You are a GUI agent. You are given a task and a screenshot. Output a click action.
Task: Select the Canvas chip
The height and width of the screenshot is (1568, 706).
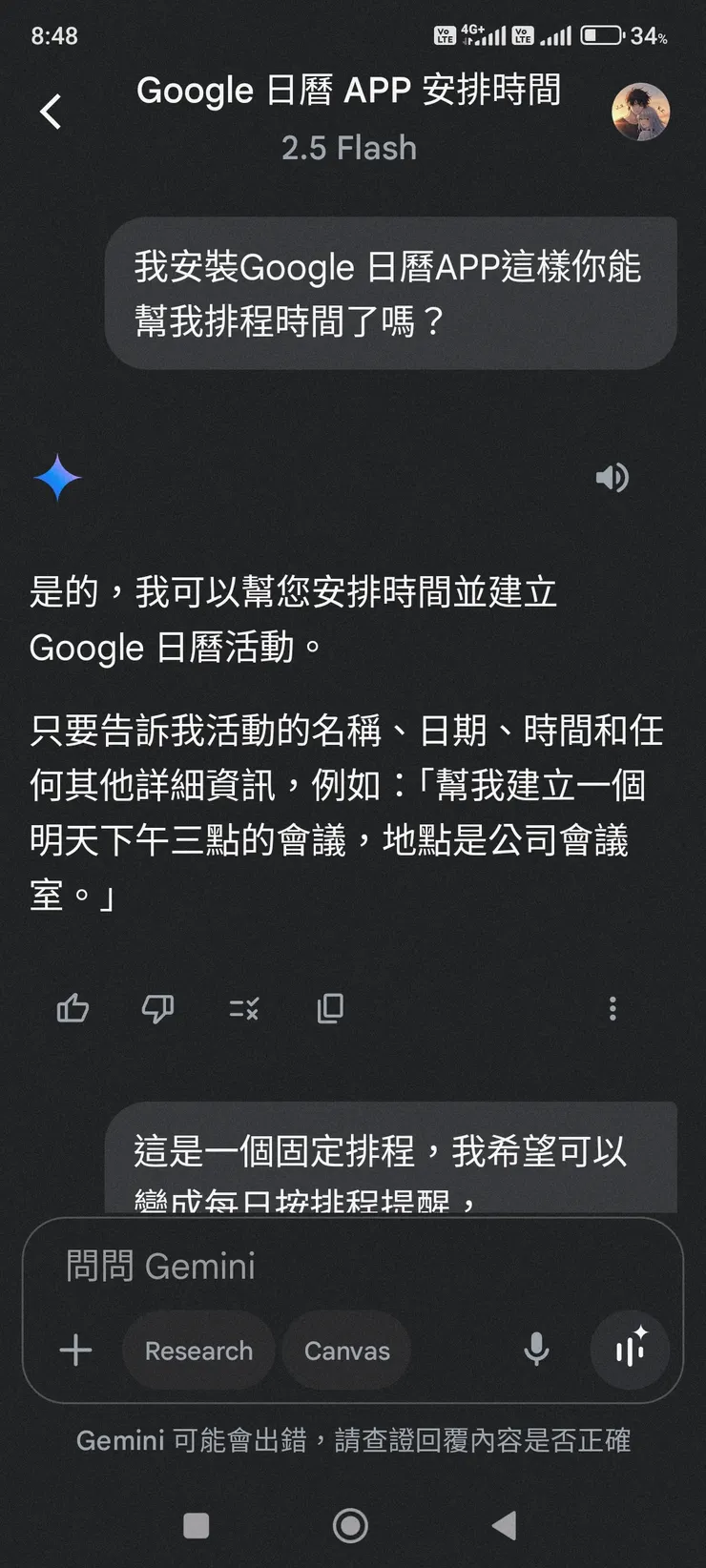tap(346, 1350)
